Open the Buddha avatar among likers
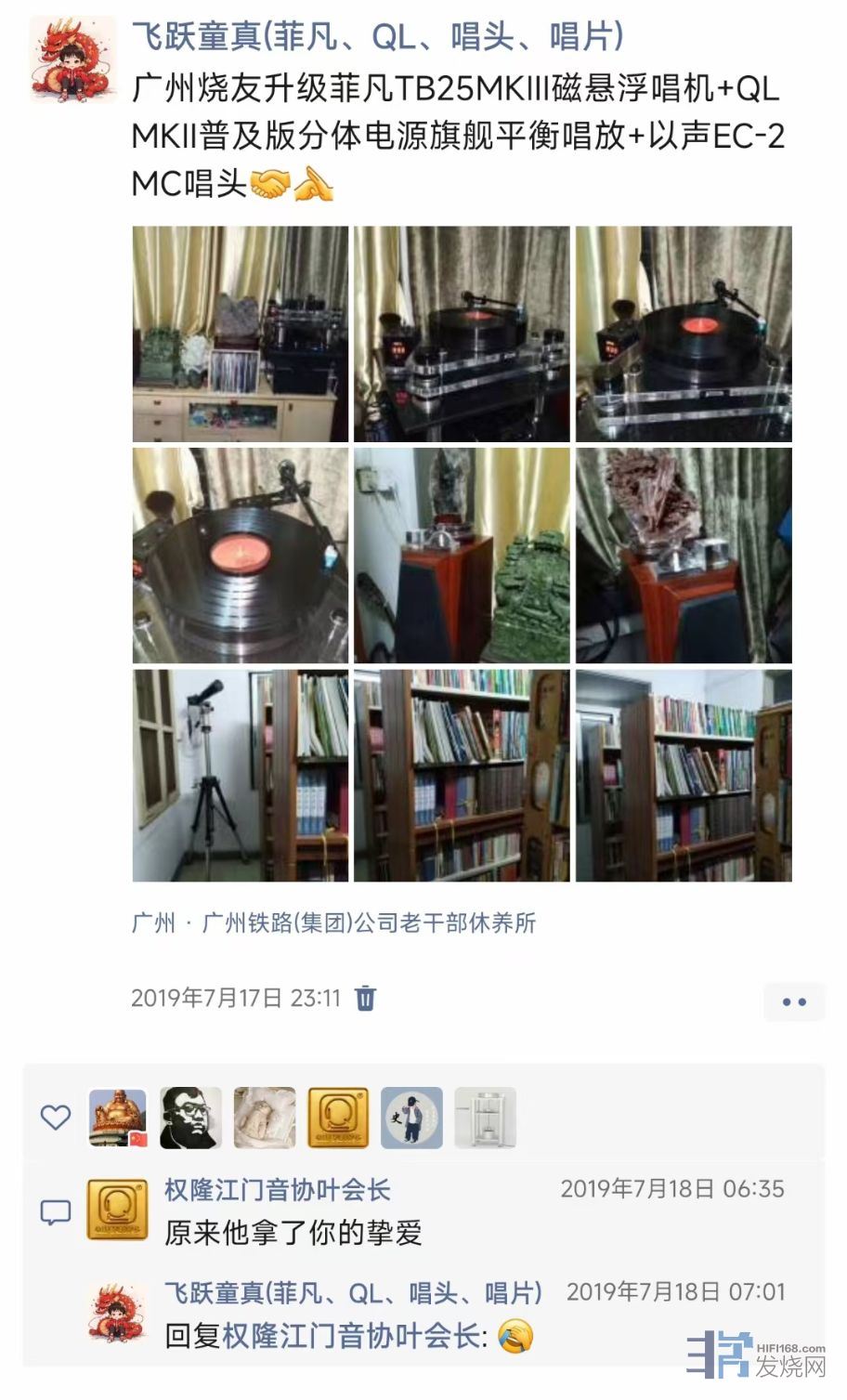Screen dimensions: 847x1400 coord(117,1118)
